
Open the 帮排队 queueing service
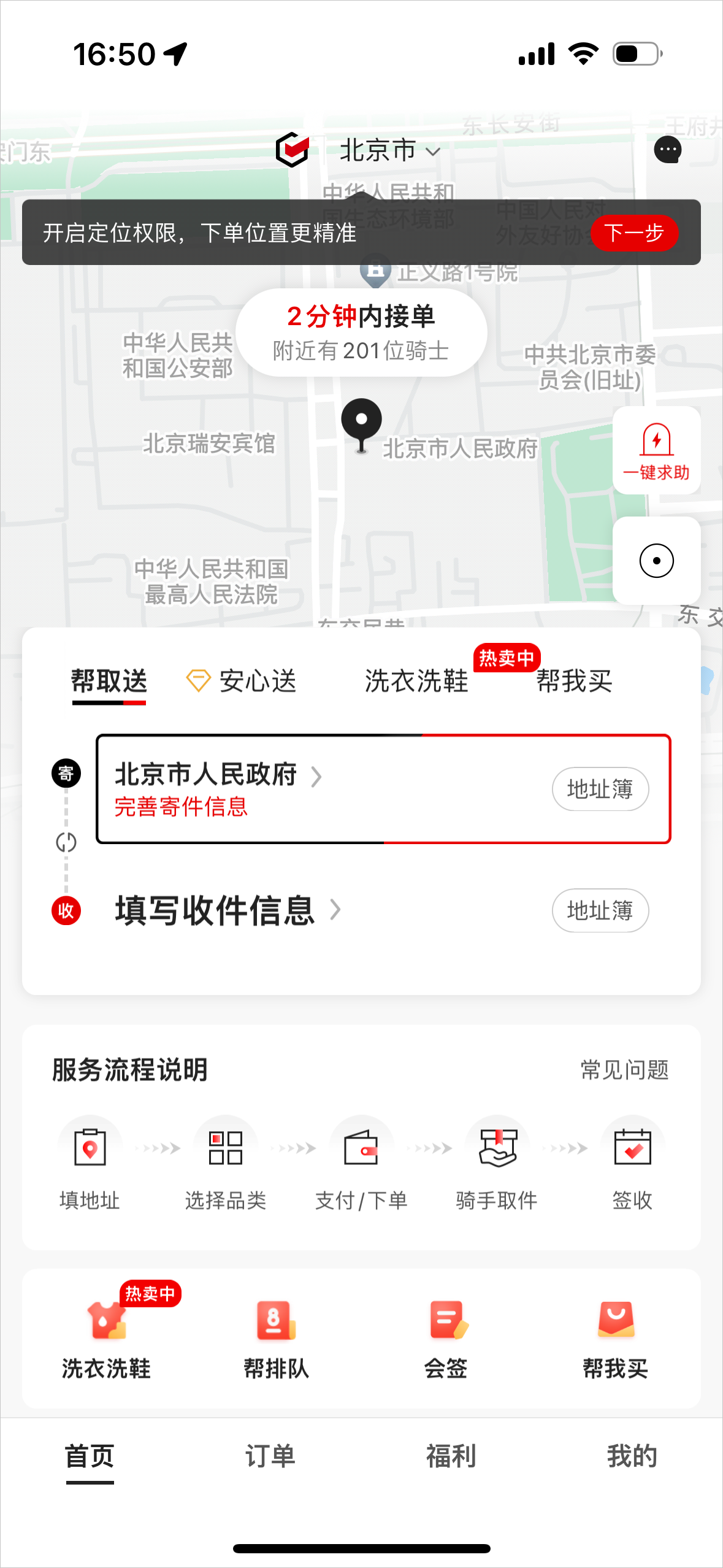(276, 1339)
